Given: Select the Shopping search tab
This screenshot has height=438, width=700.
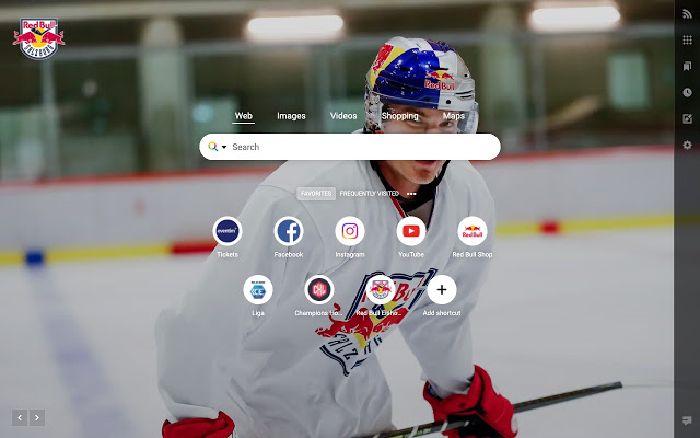Looking at the screenshot, I should (400, 116).
